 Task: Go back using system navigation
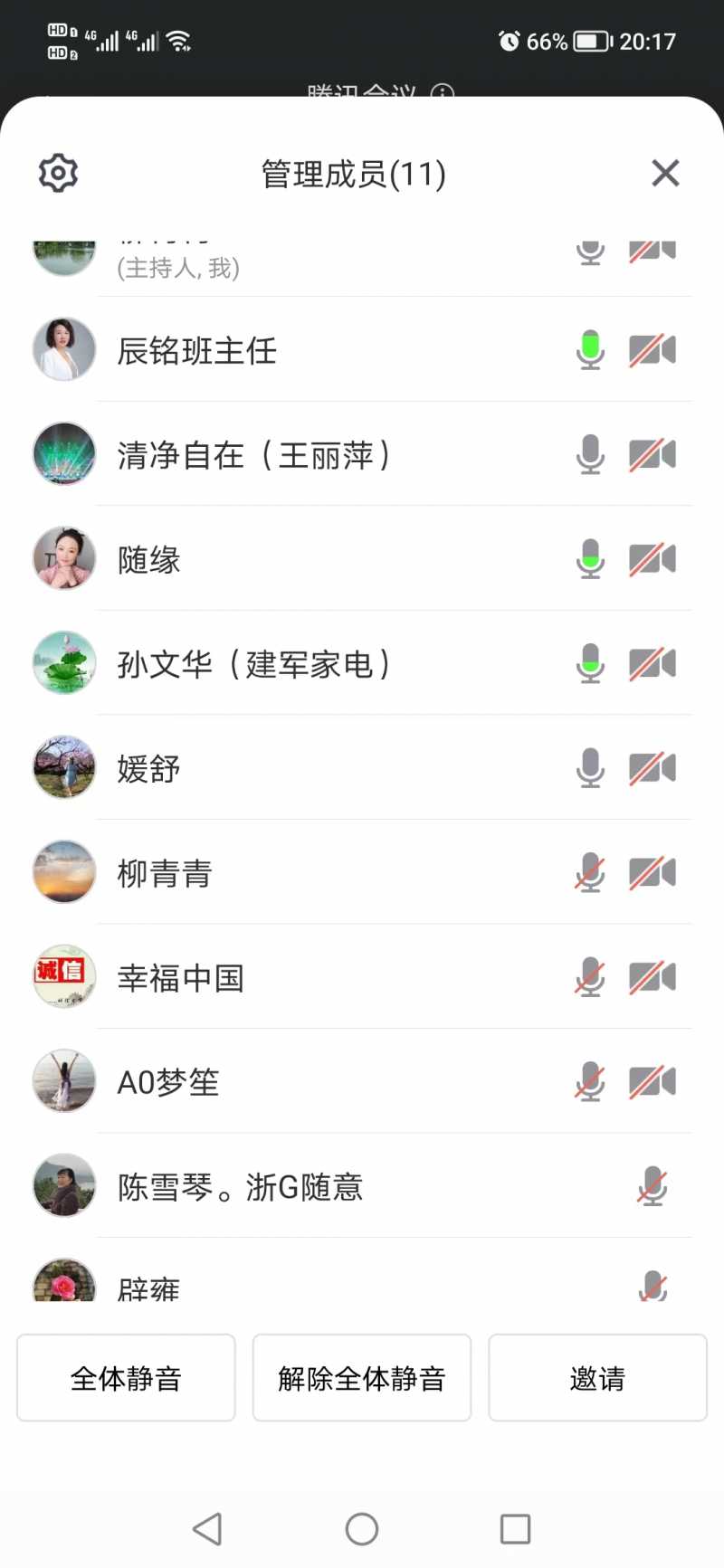tap(207, 1529)
